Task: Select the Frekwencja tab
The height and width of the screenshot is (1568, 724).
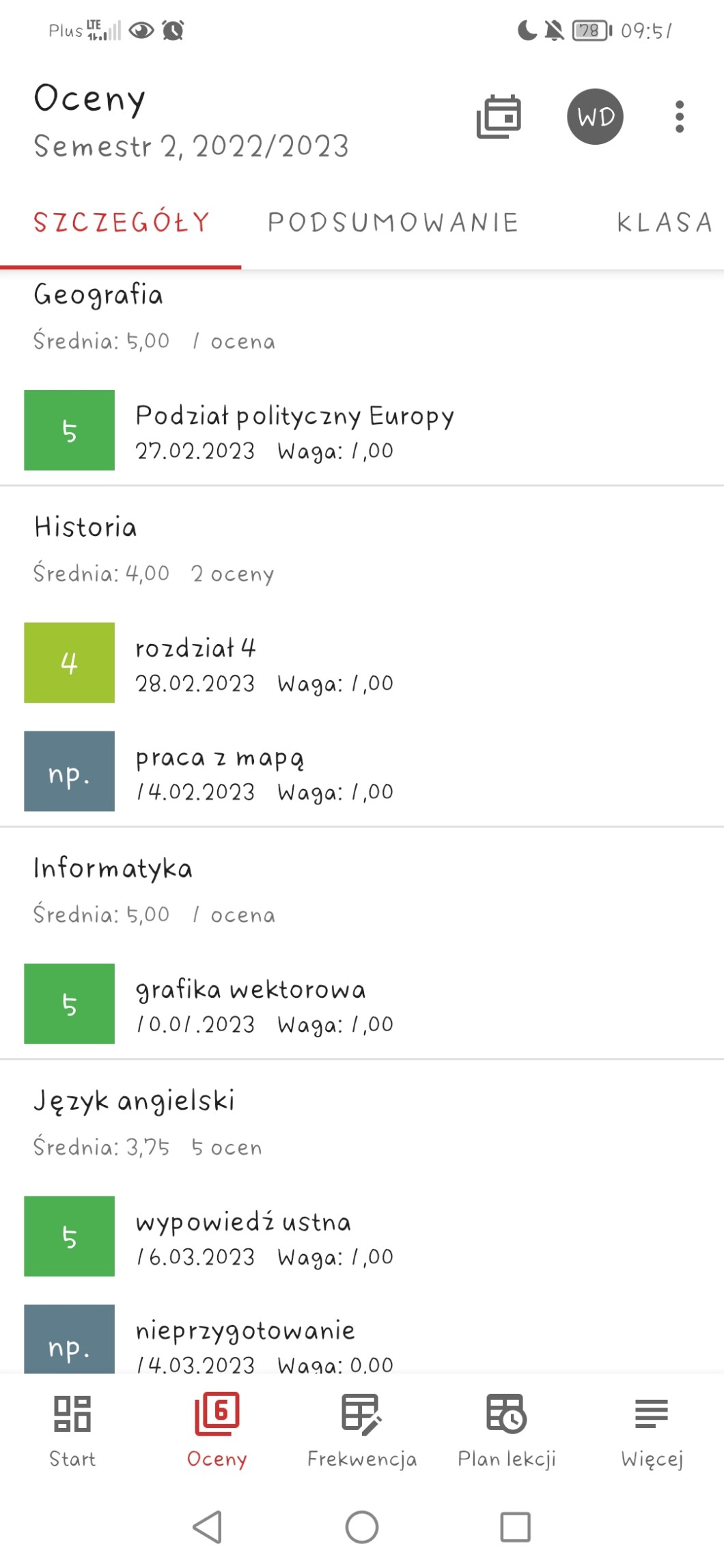Action: (362, 1431)
